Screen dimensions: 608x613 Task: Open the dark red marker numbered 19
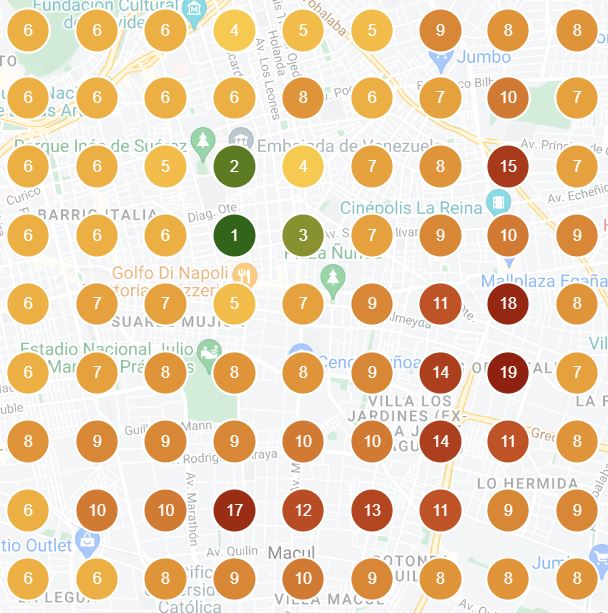pos(508,373)
